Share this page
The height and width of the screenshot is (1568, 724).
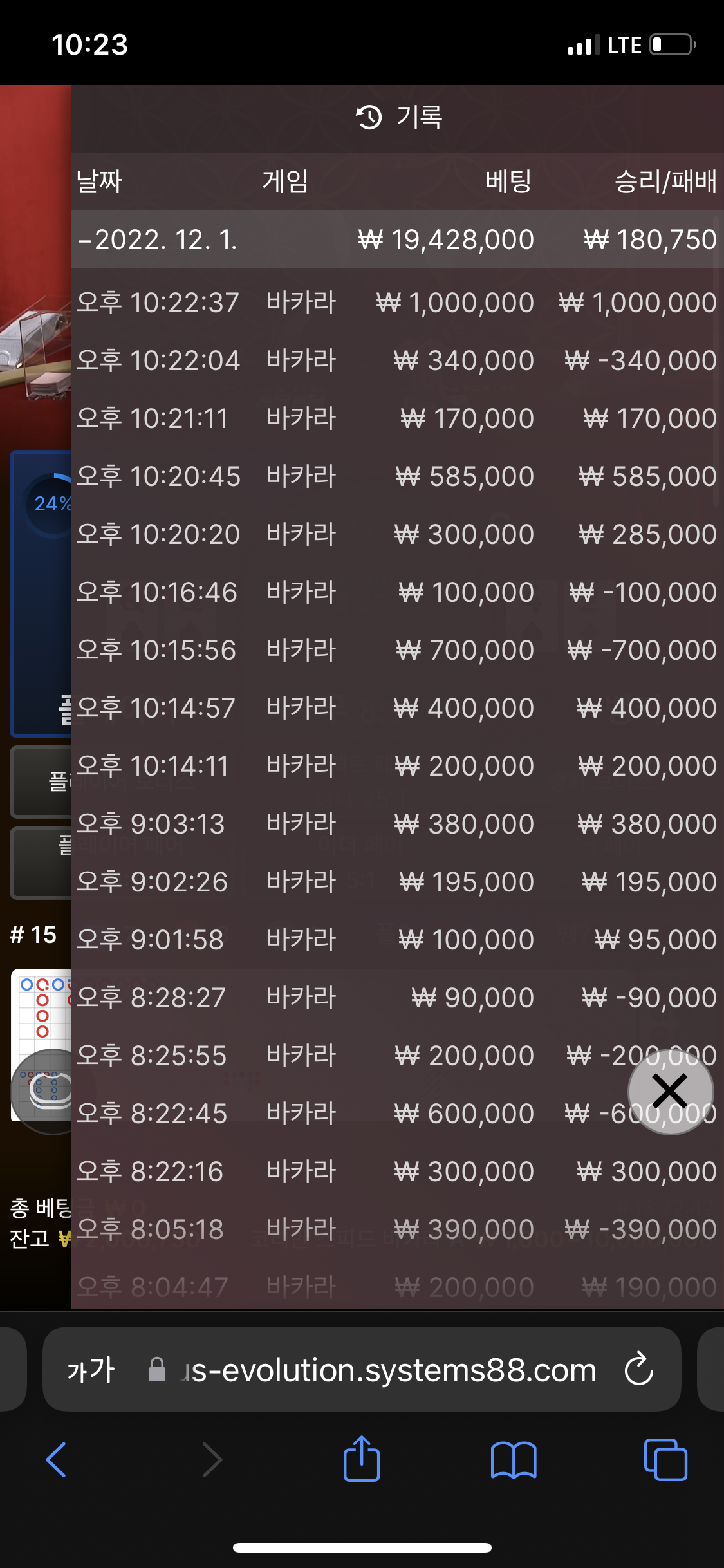click(362, 1458)
